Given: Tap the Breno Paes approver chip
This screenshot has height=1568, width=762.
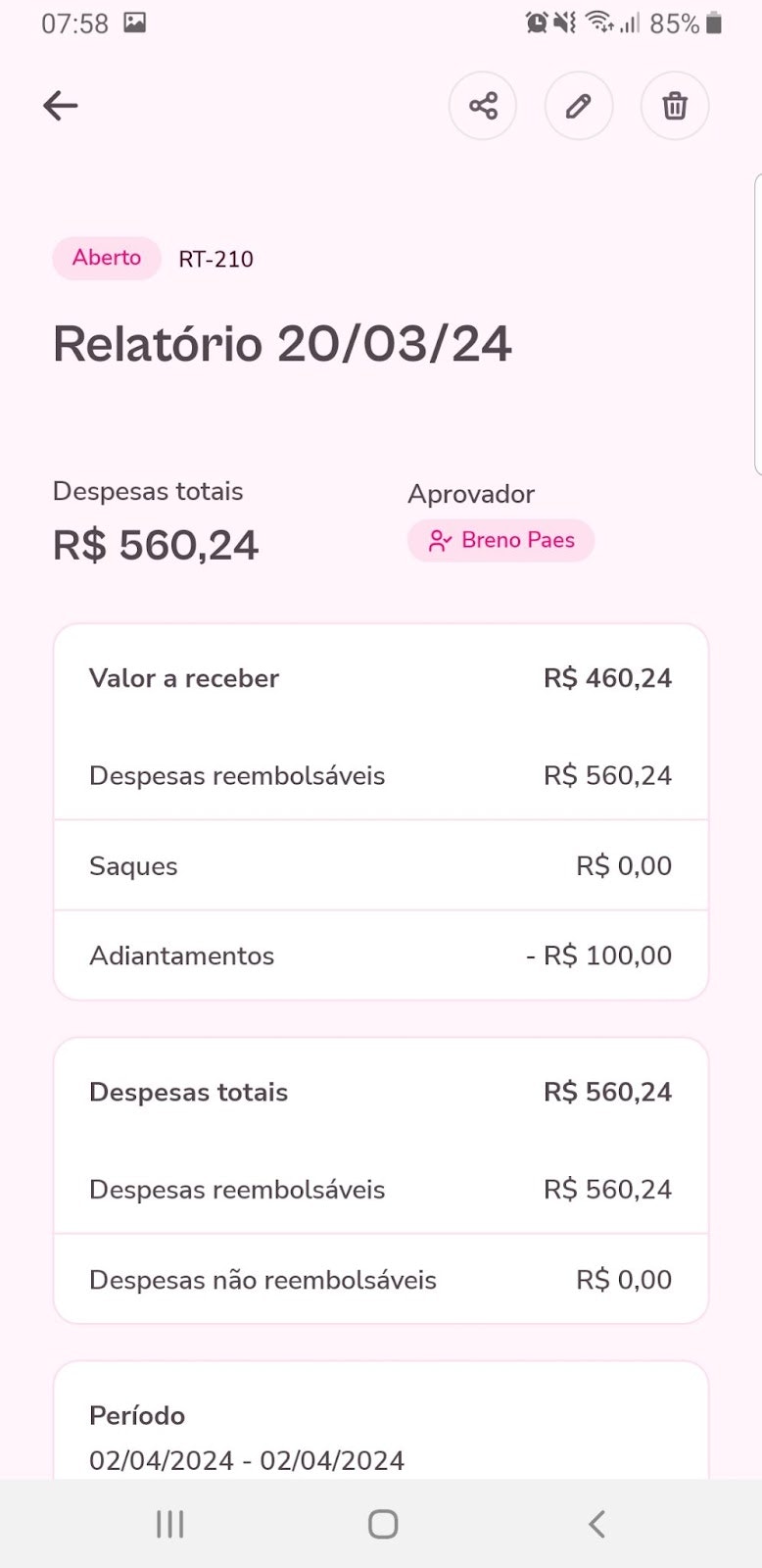Looking at the screenshot, I should point(500,540).
